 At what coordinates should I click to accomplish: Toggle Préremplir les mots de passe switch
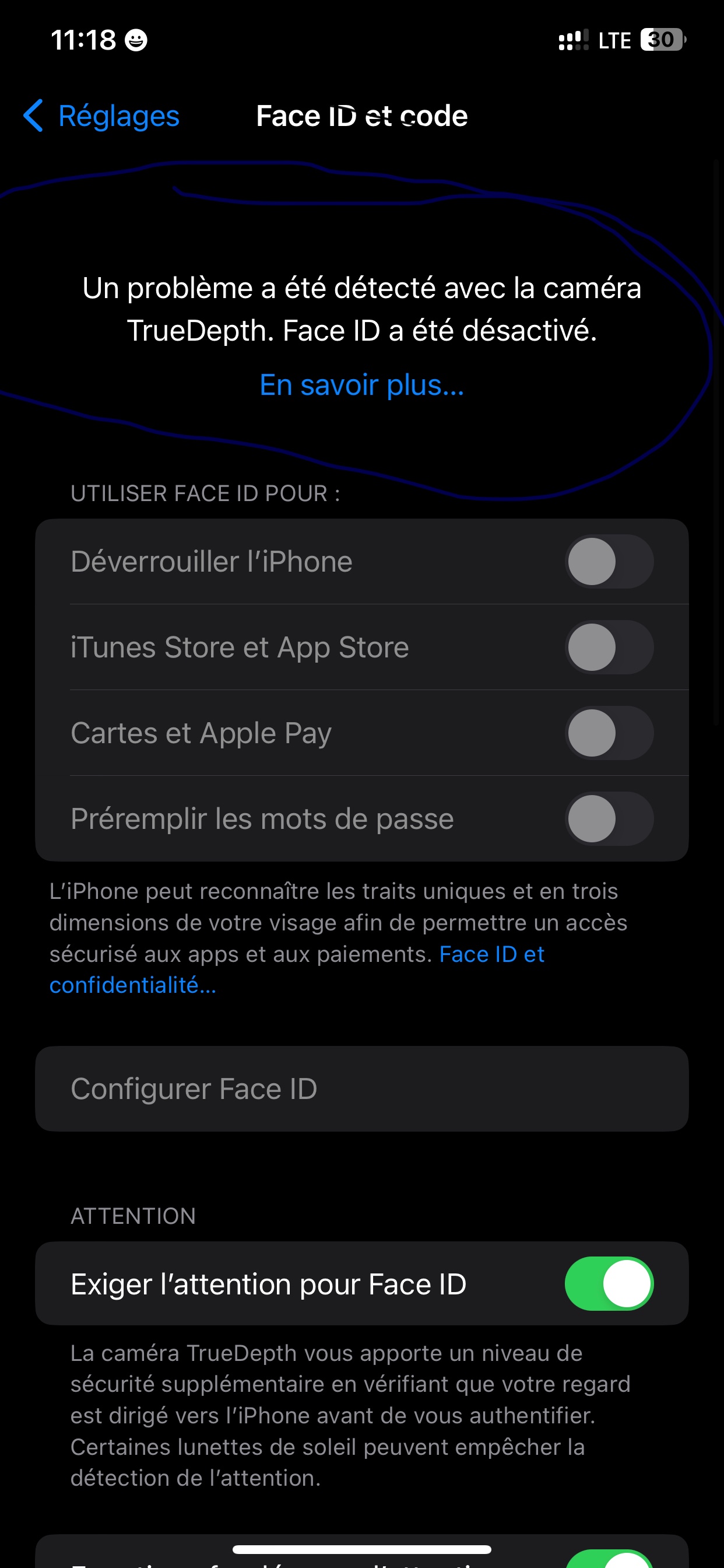[x=609, y=818]
